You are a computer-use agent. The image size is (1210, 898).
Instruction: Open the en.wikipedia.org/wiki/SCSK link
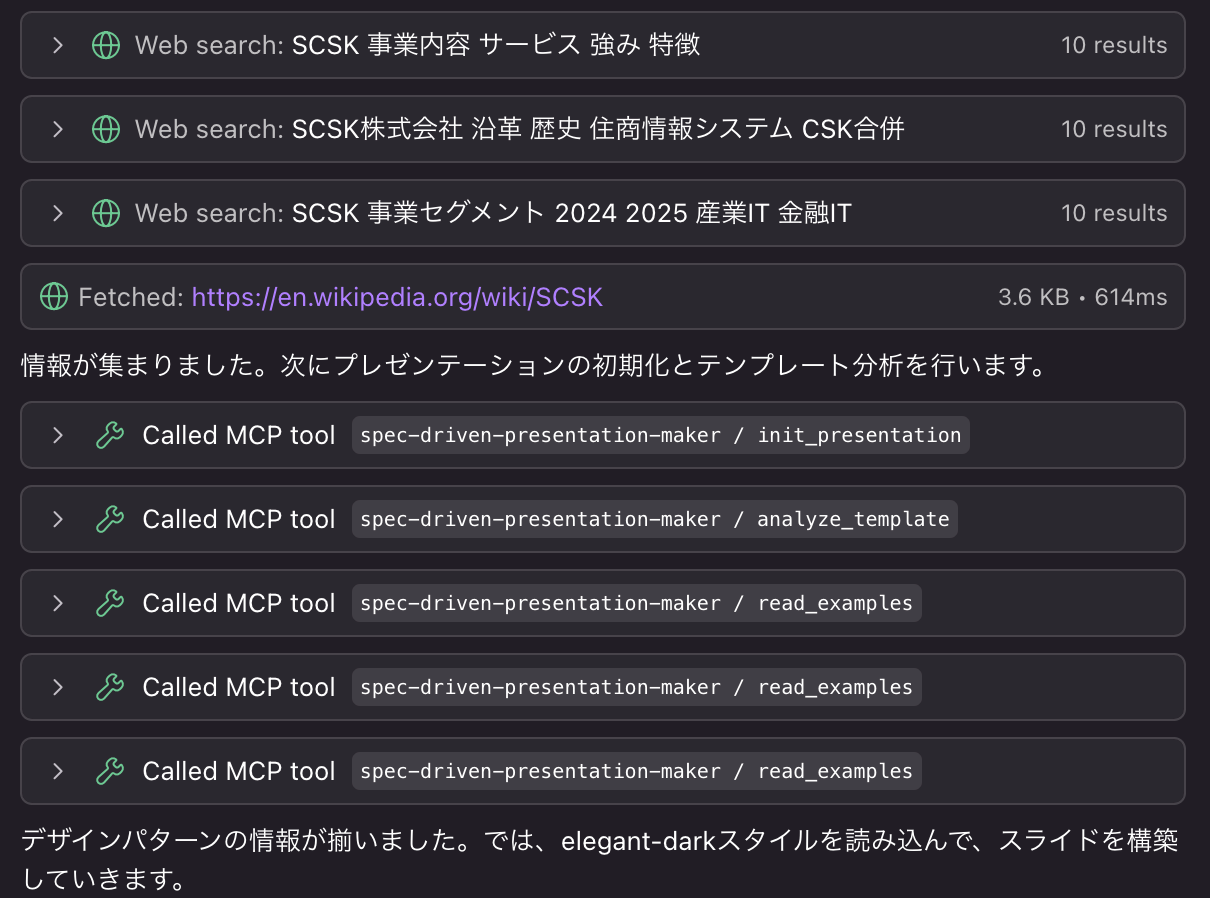click(397, 297)
